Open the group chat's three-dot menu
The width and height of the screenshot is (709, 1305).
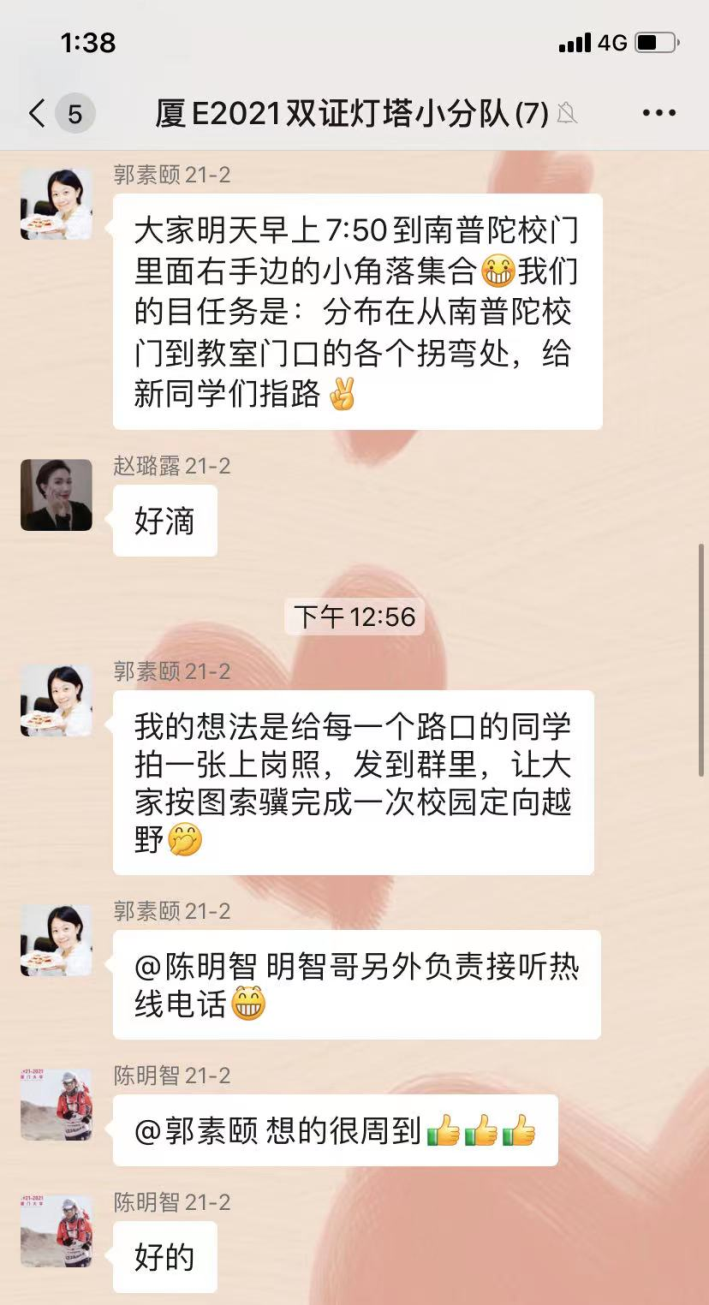[659, 113]
